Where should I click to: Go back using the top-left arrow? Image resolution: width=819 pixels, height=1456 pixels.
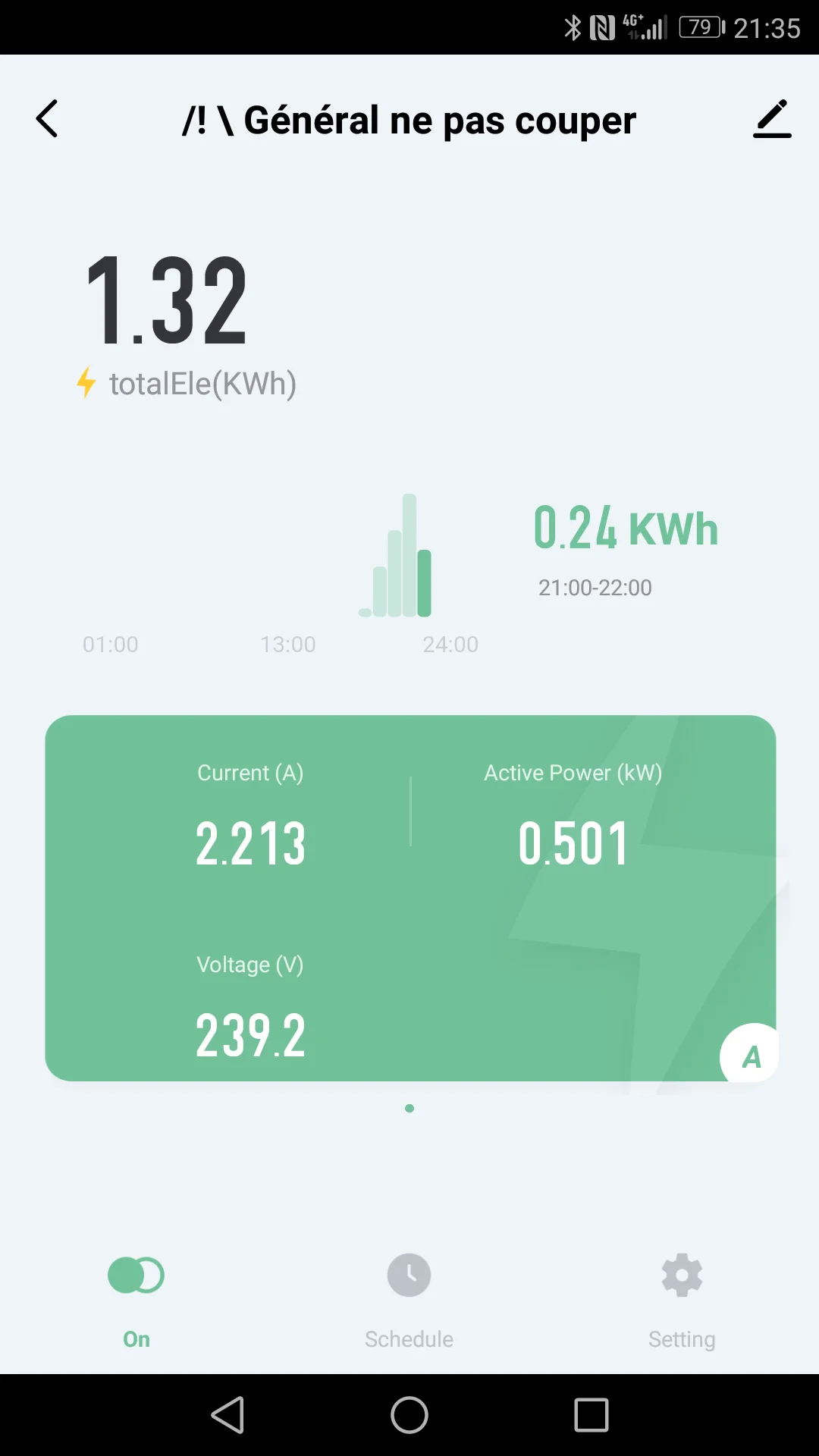pos(47,119)
